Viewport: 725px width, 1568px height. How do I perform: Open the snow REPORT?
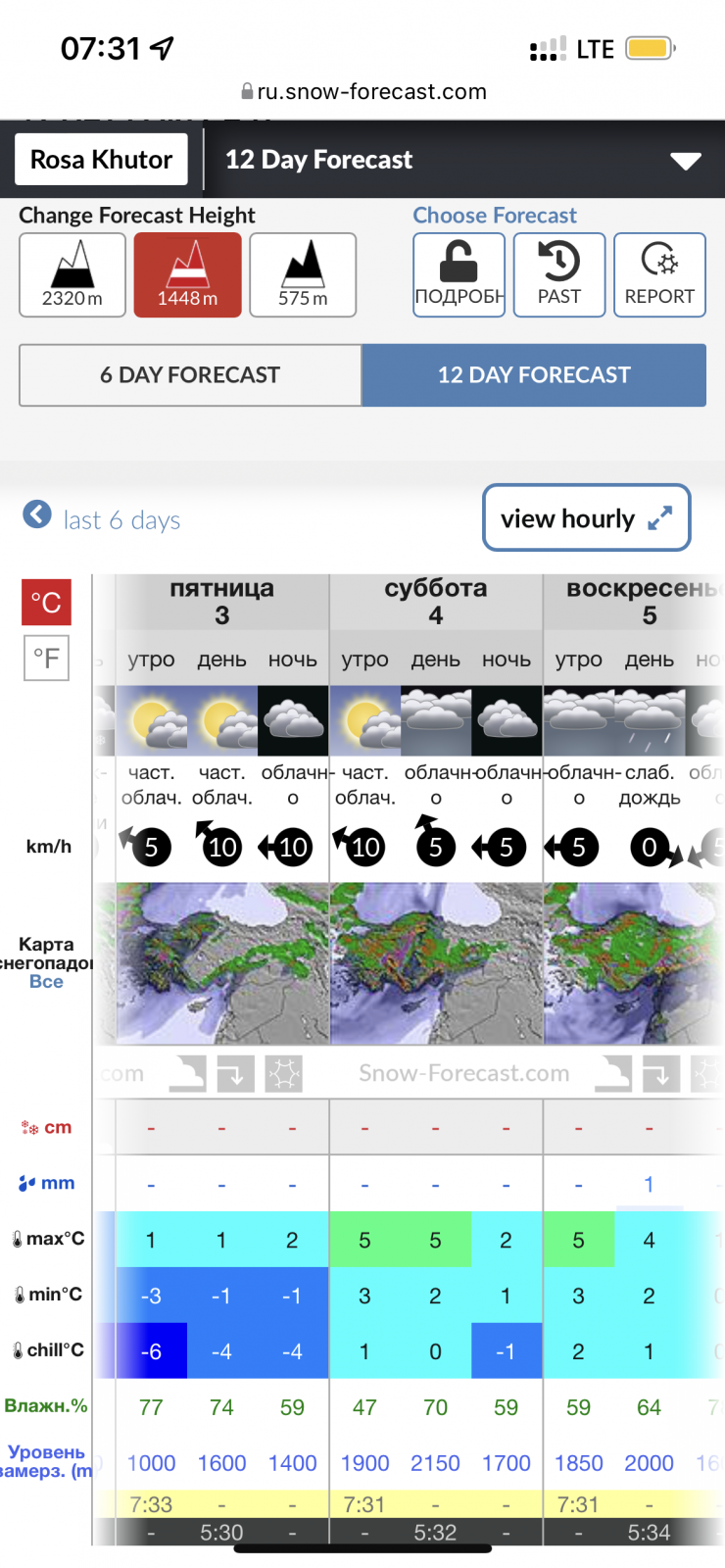coord(659,275)
